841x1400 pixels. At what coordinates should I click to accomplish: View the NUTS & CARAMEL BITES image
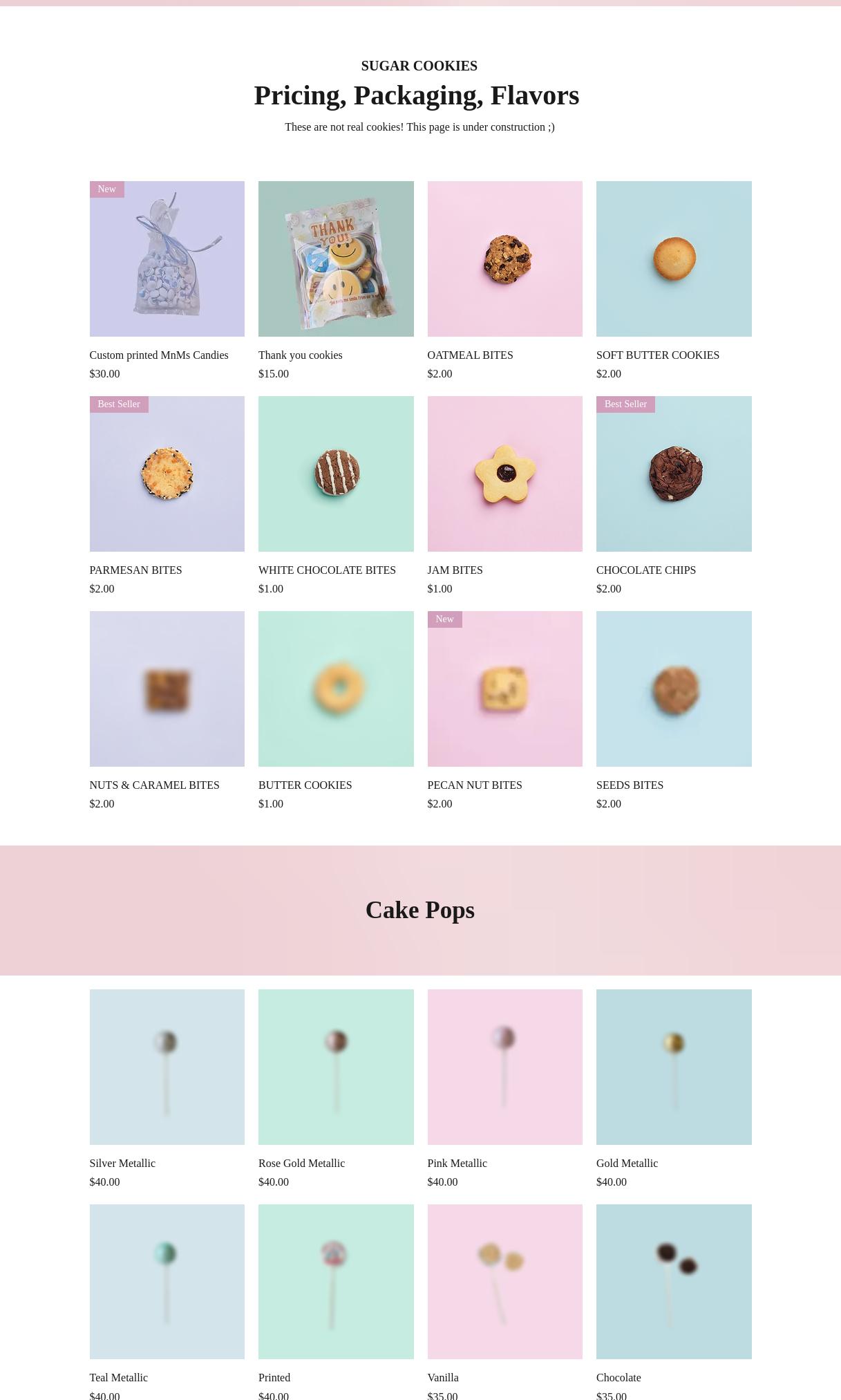(x=167, y=688)
